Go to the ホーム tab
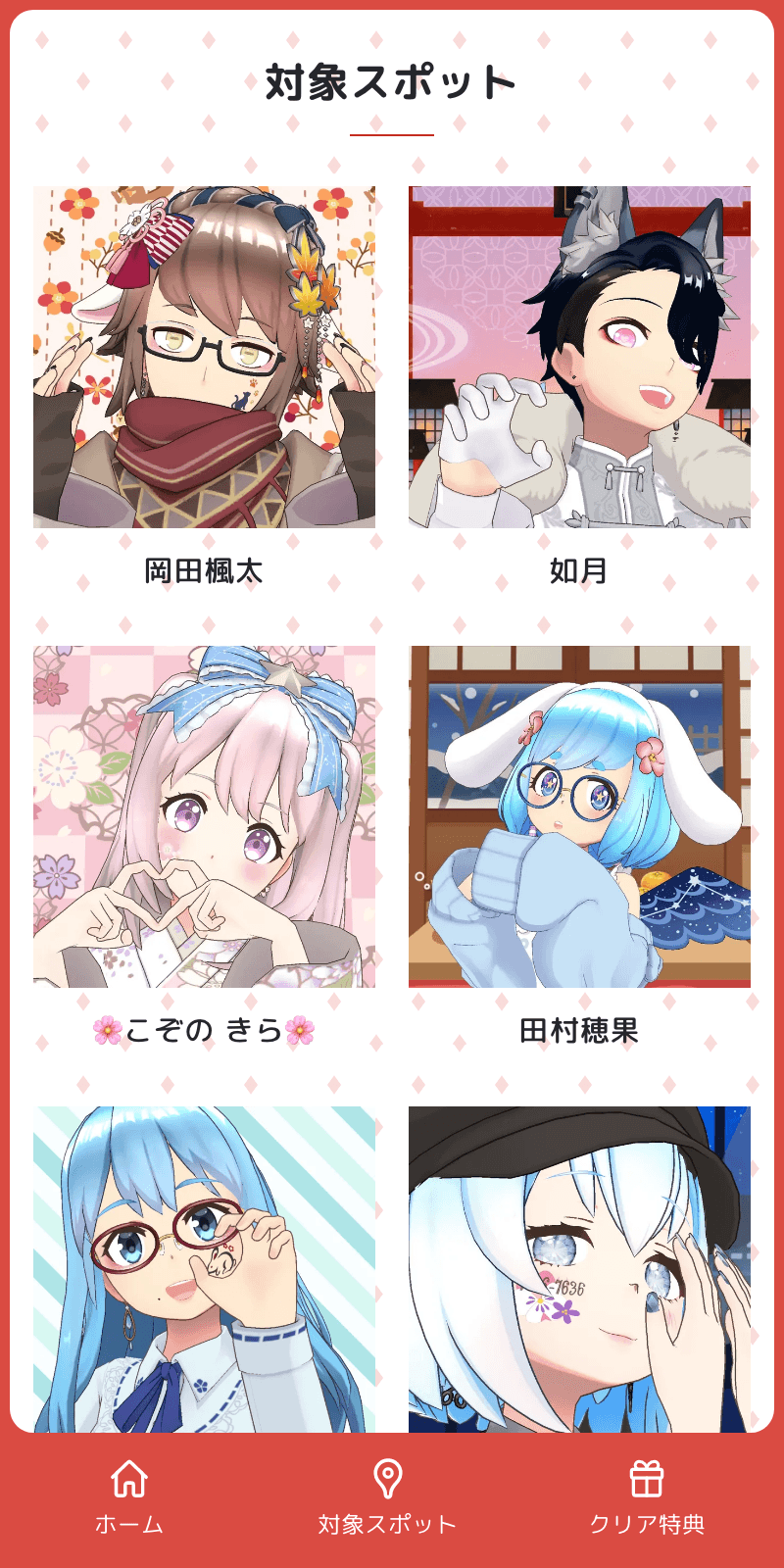 [x=129, y=1496]
